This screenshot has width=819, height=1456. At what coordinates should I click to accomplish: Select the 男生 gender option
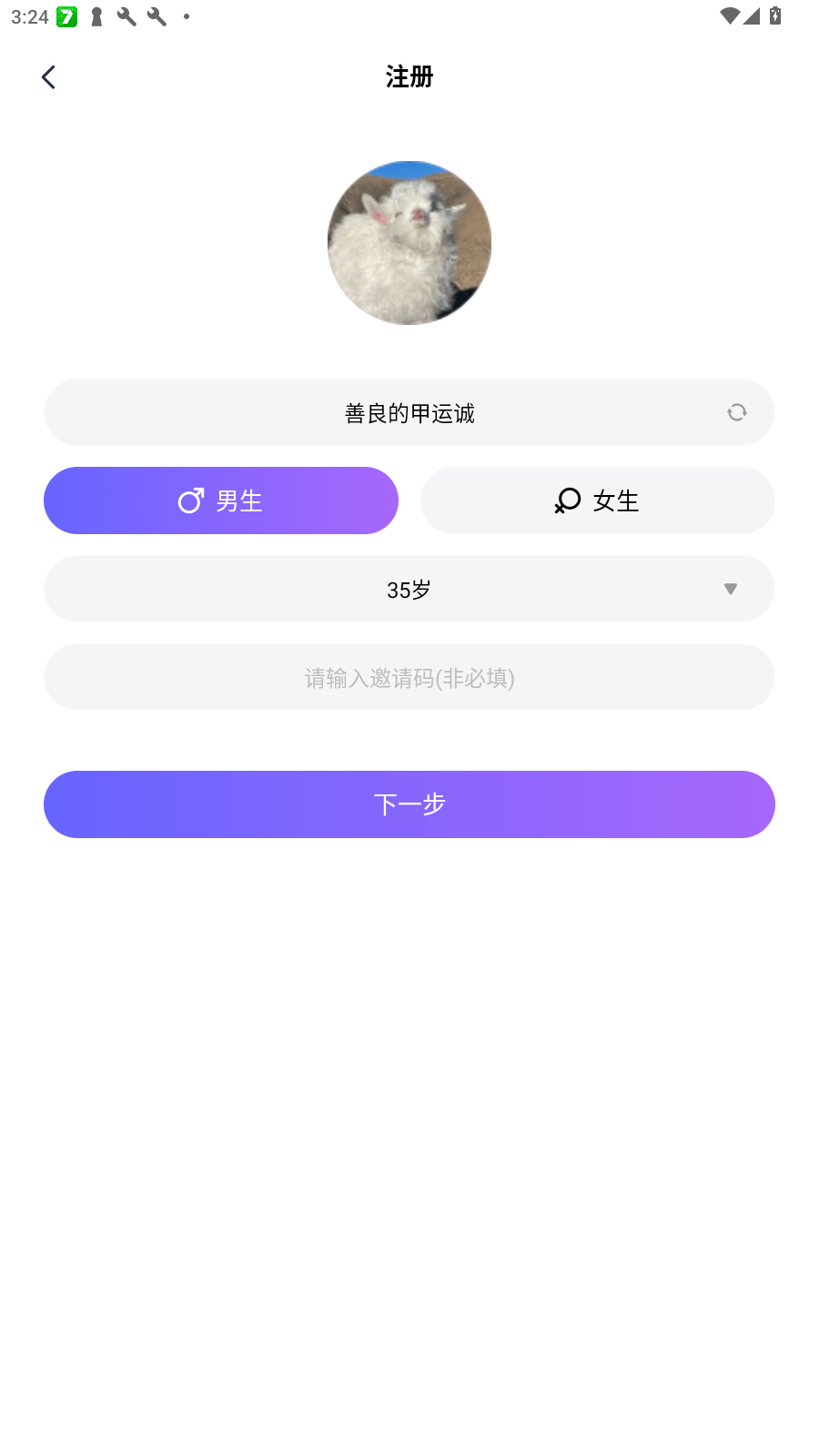(x=220, y=500)
